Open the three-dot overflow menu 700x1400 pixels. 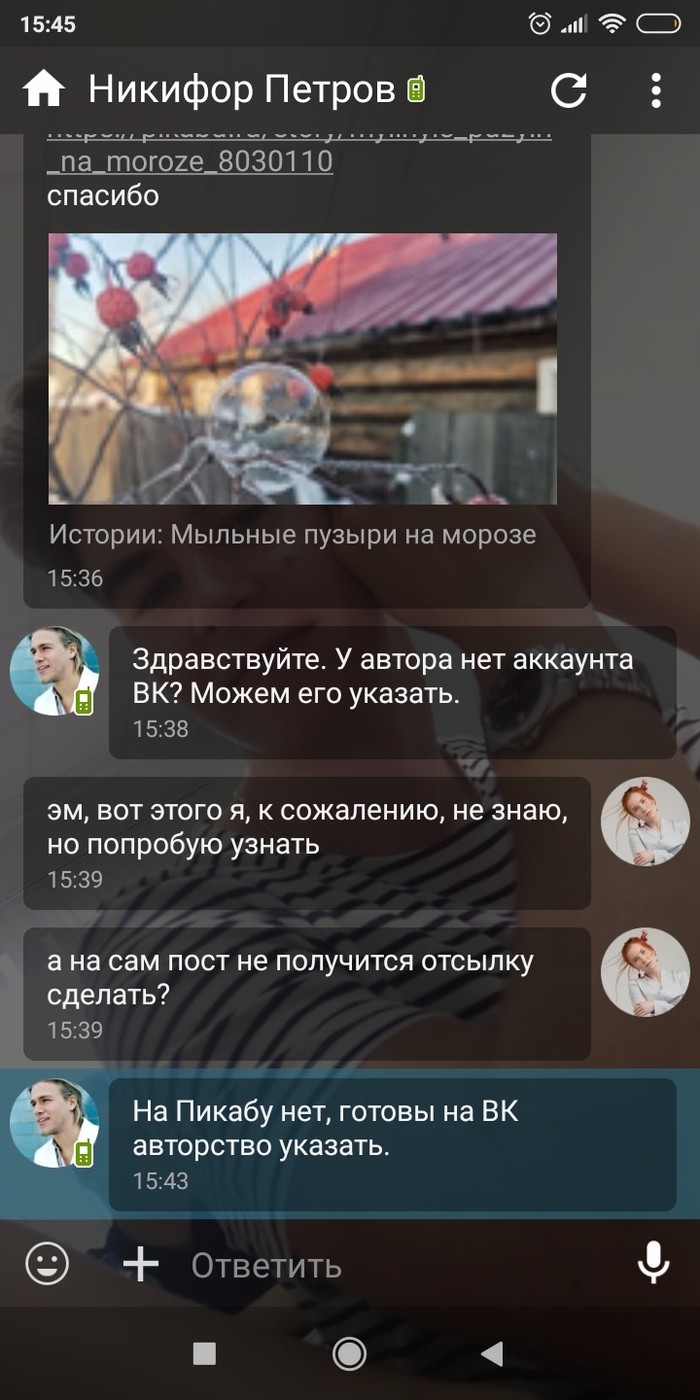point(655,91)
